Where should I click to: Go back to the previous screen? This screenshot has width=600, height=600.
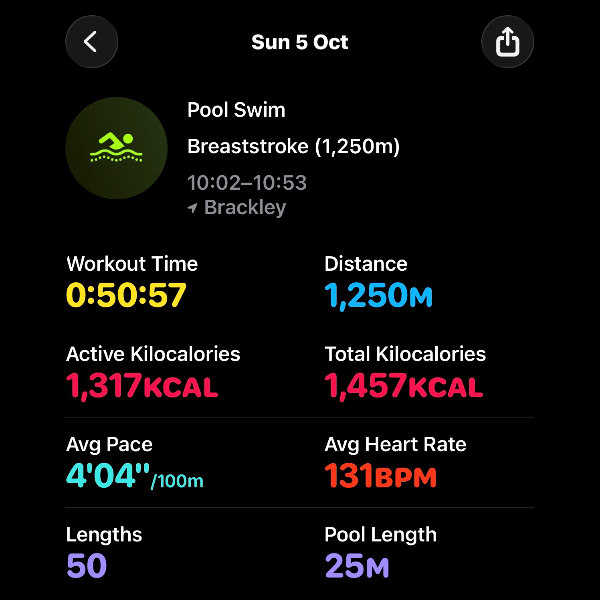coord(92,42)
